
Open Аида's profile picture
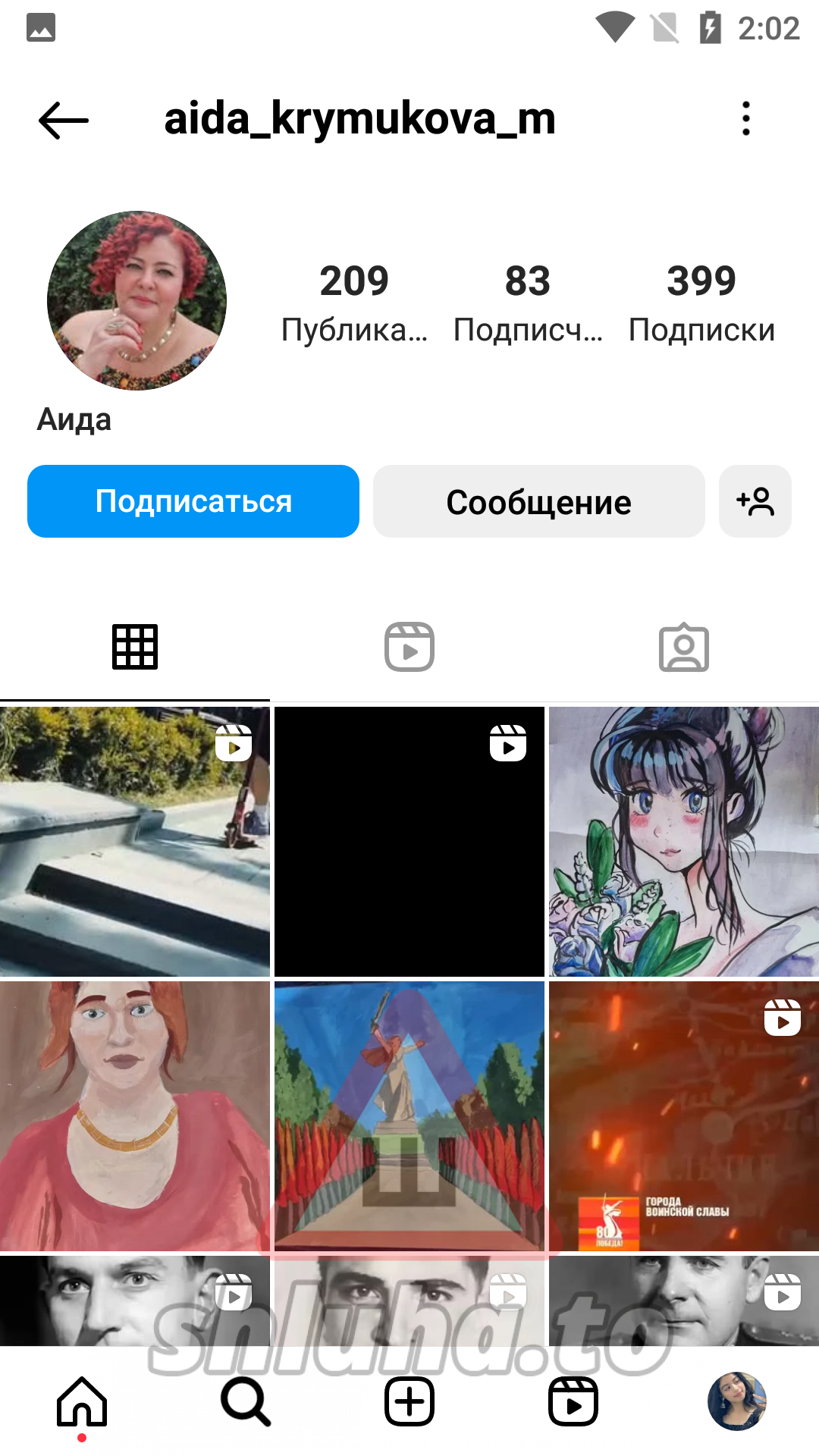[x=136, y=300]
